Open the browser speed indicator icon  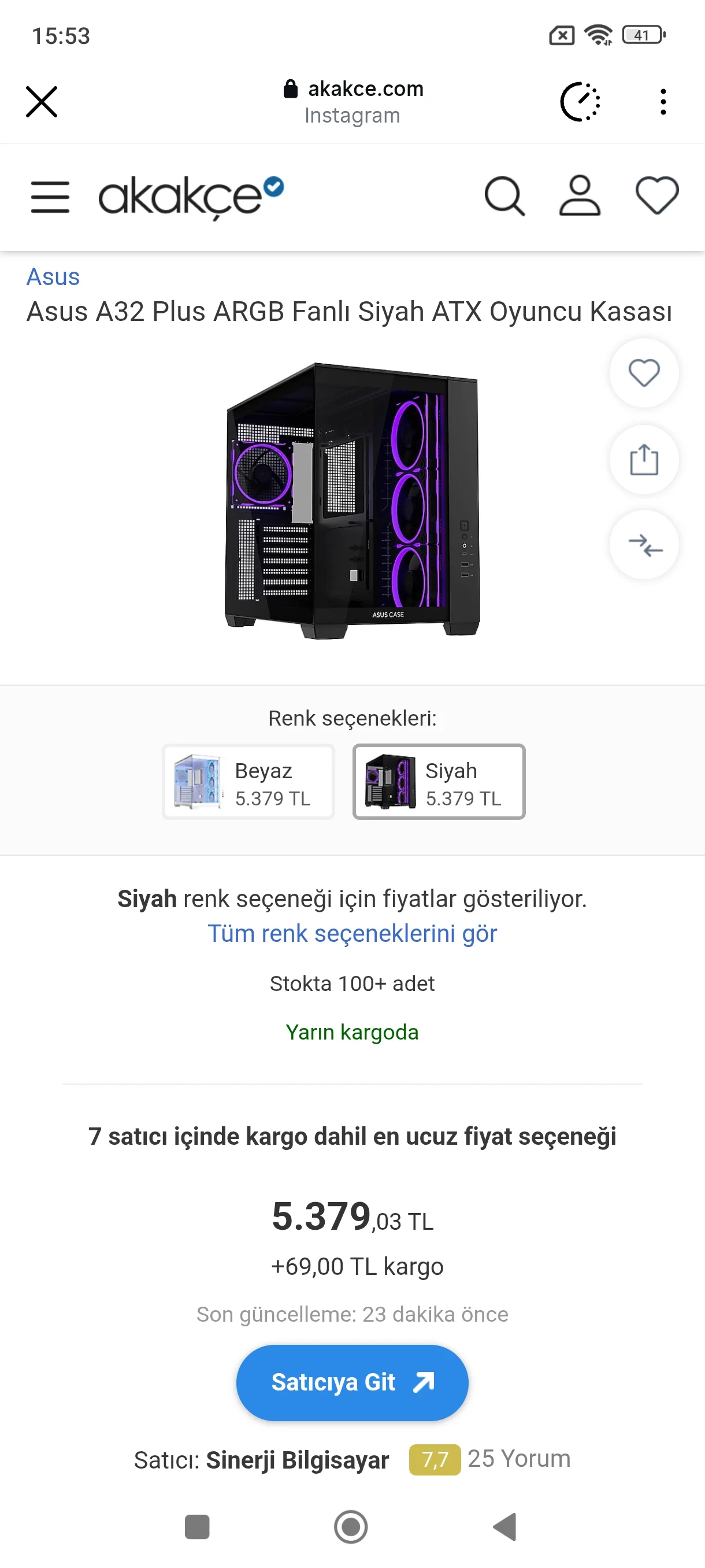[580, 102]
